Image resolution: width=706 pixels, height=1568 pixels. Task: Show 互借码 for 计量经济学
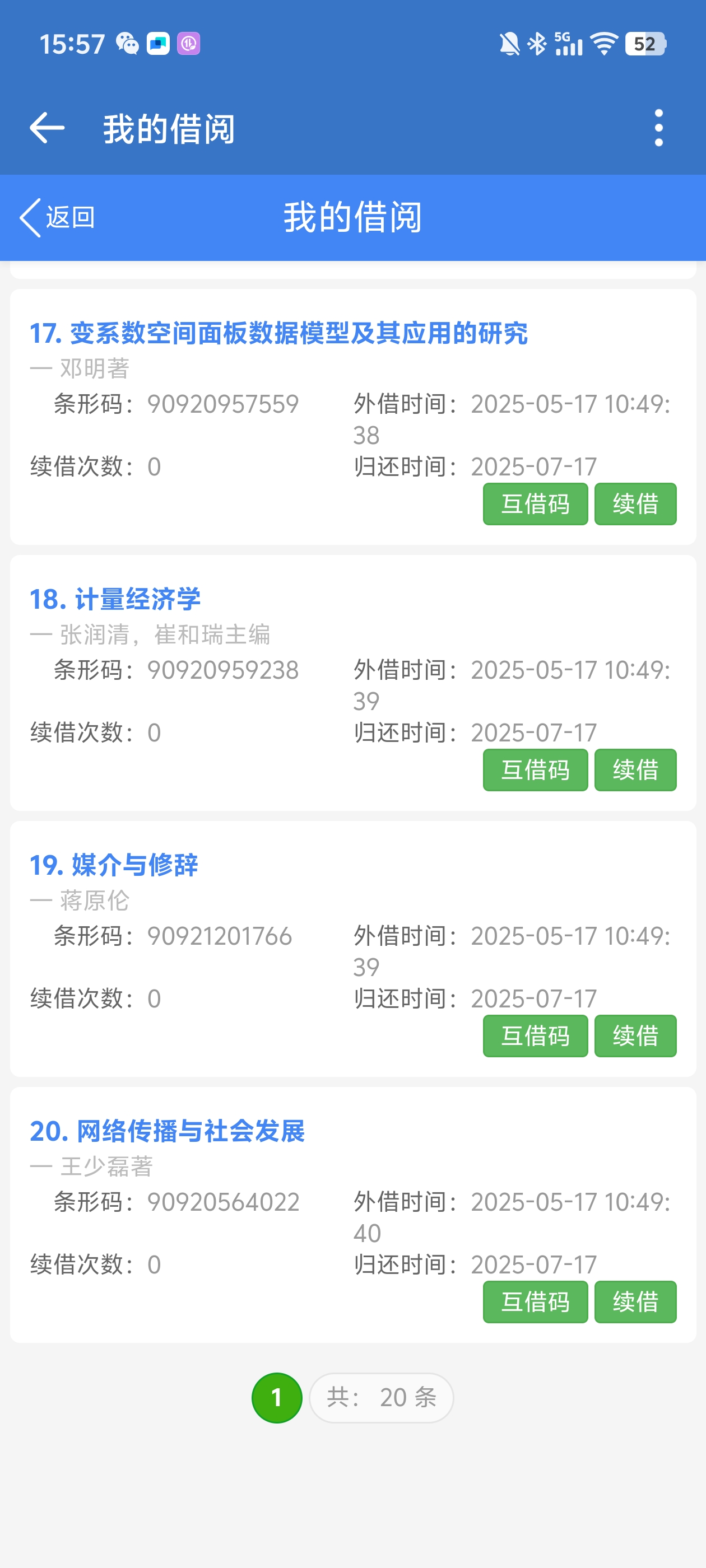tap(535, 770)
